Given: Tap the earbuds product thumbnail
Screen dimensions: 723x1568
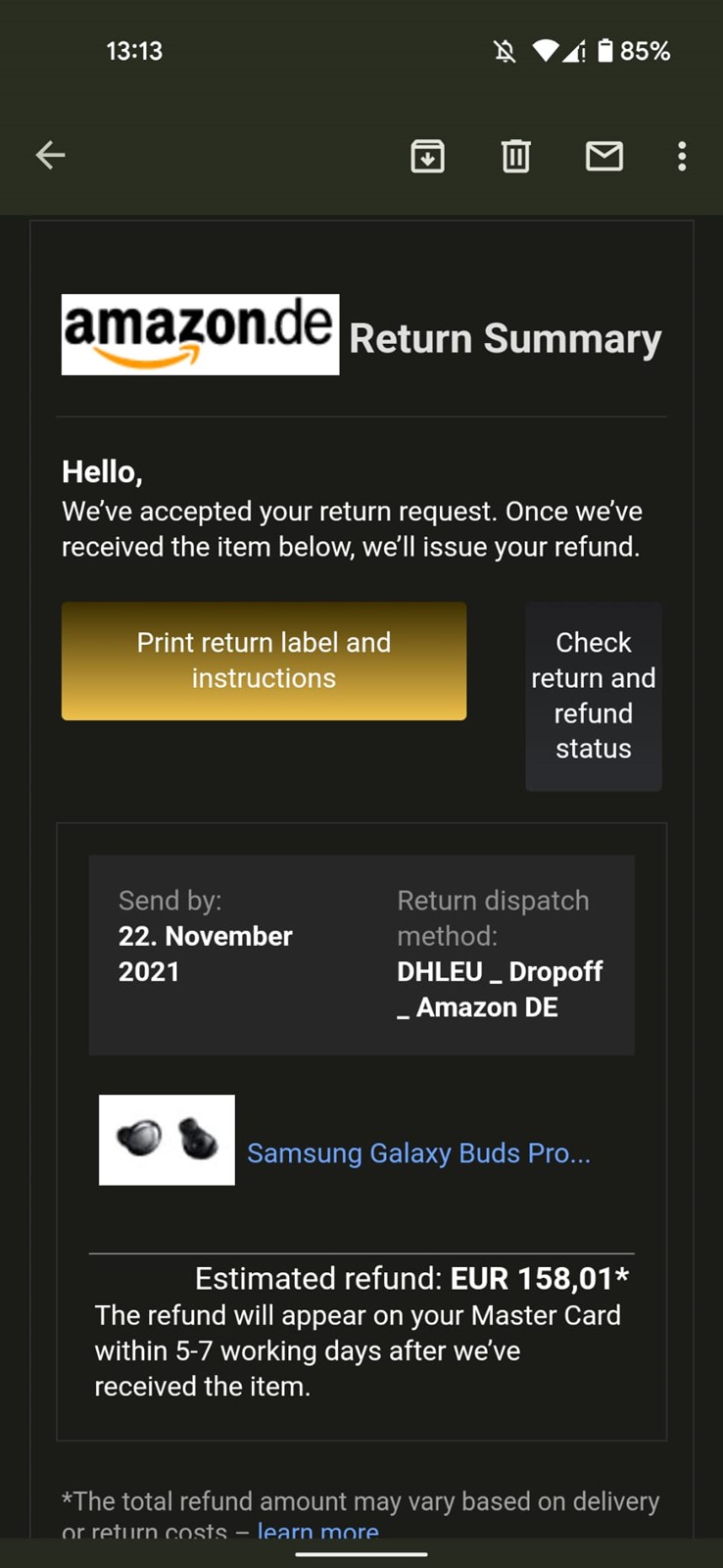Looking at the screenshot, I should tap(167, 1140).
